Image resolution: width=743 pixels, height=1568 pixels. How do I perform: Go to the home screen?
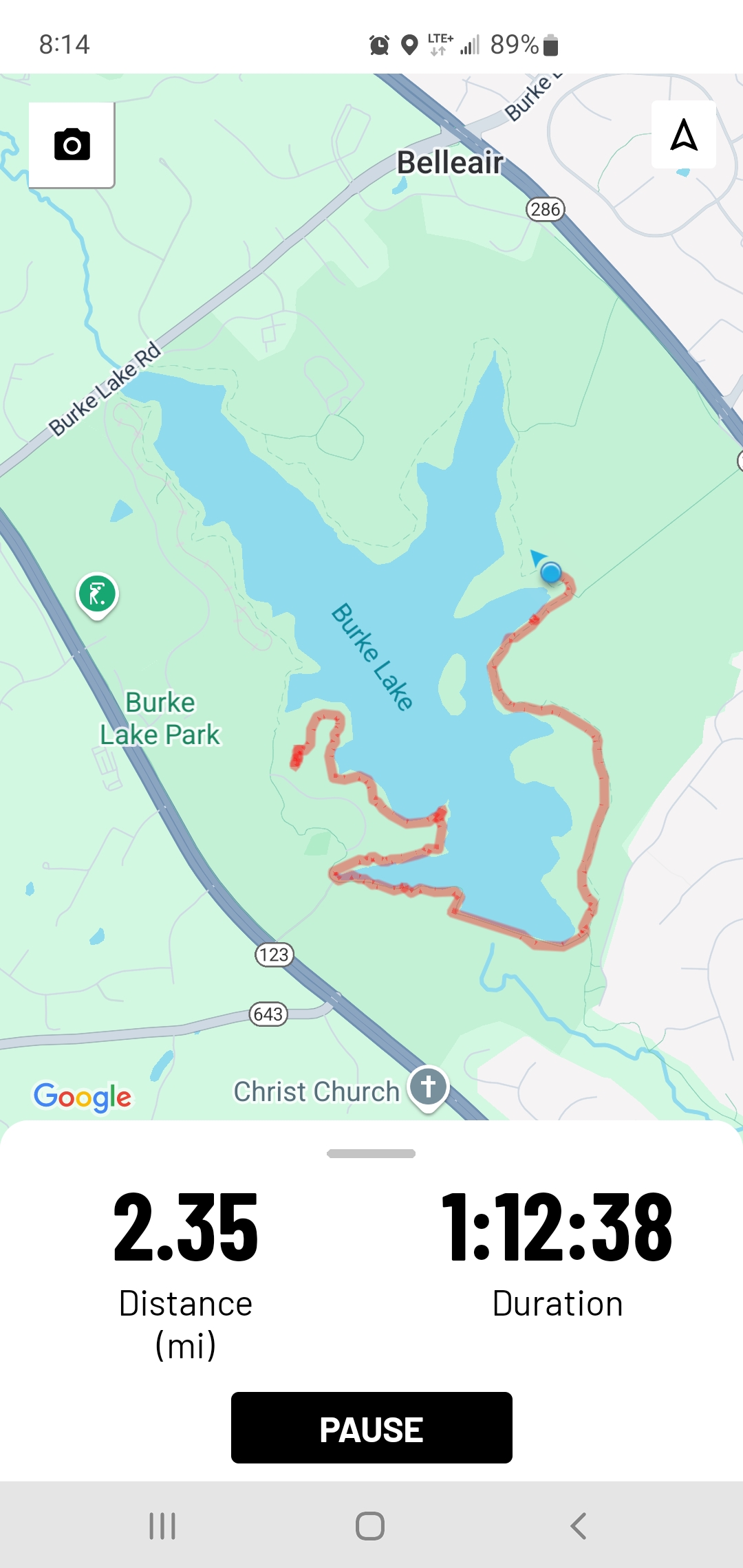[x=370, y=1526]
